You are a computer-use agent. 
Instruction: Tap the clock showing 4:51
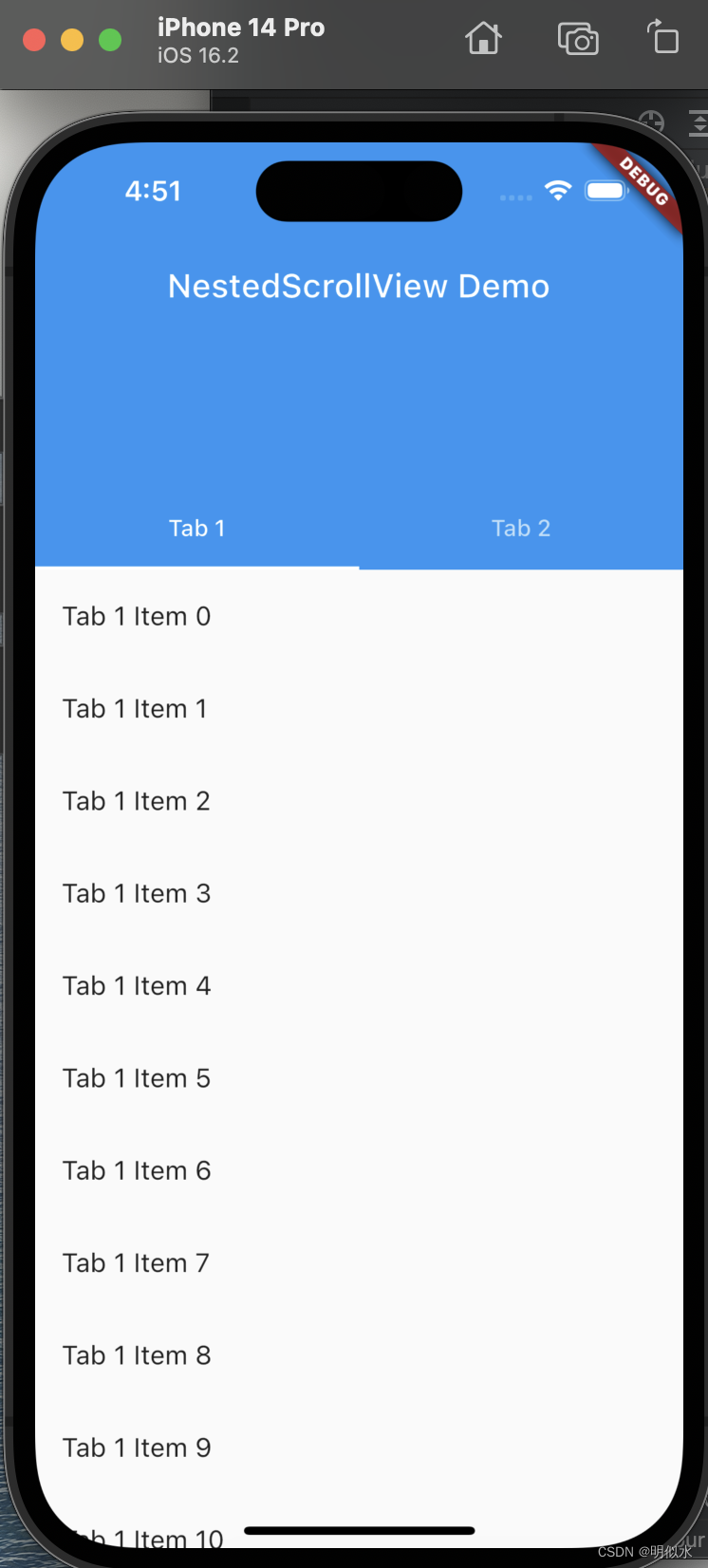click(153, 191)
